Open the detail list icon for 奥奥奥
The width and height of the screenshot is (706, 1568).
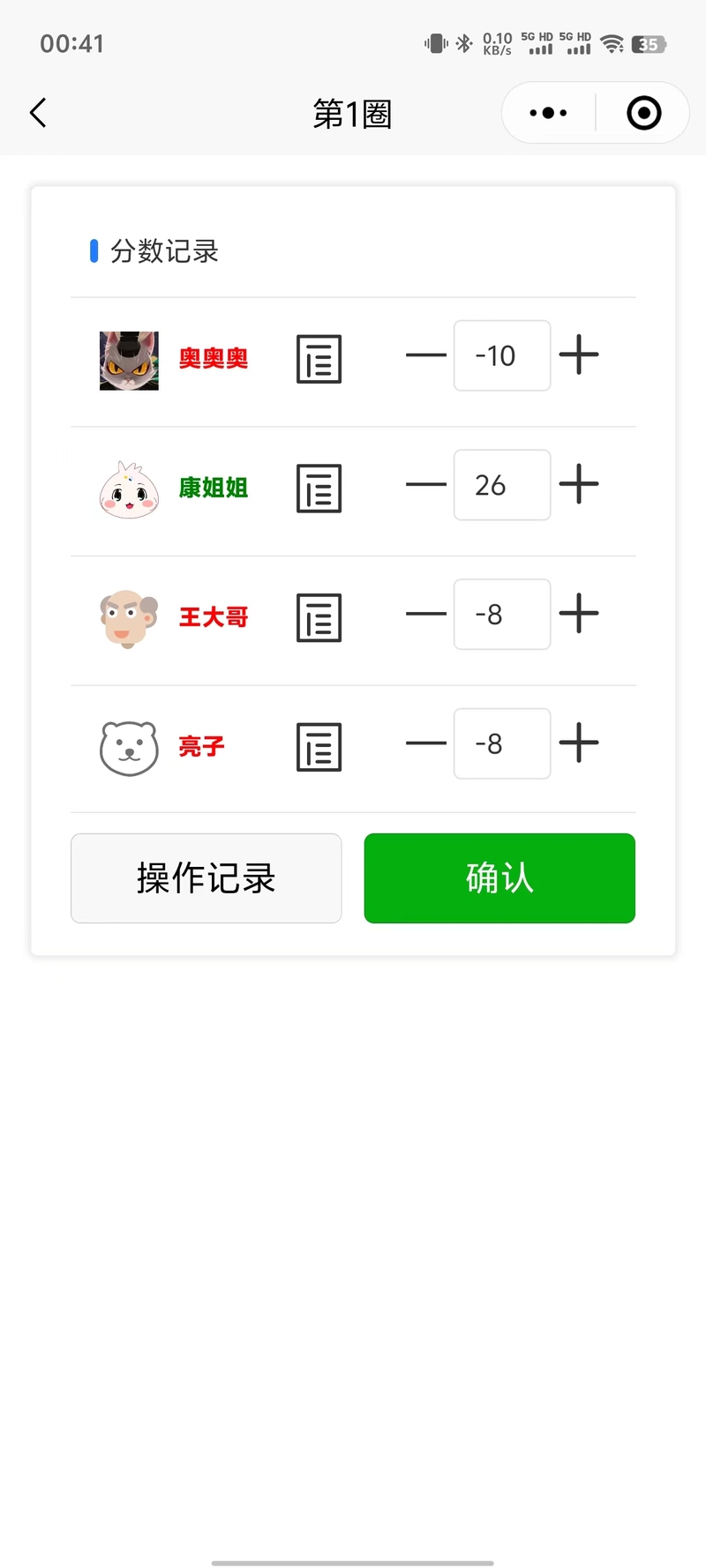click(x=319, y=359)
